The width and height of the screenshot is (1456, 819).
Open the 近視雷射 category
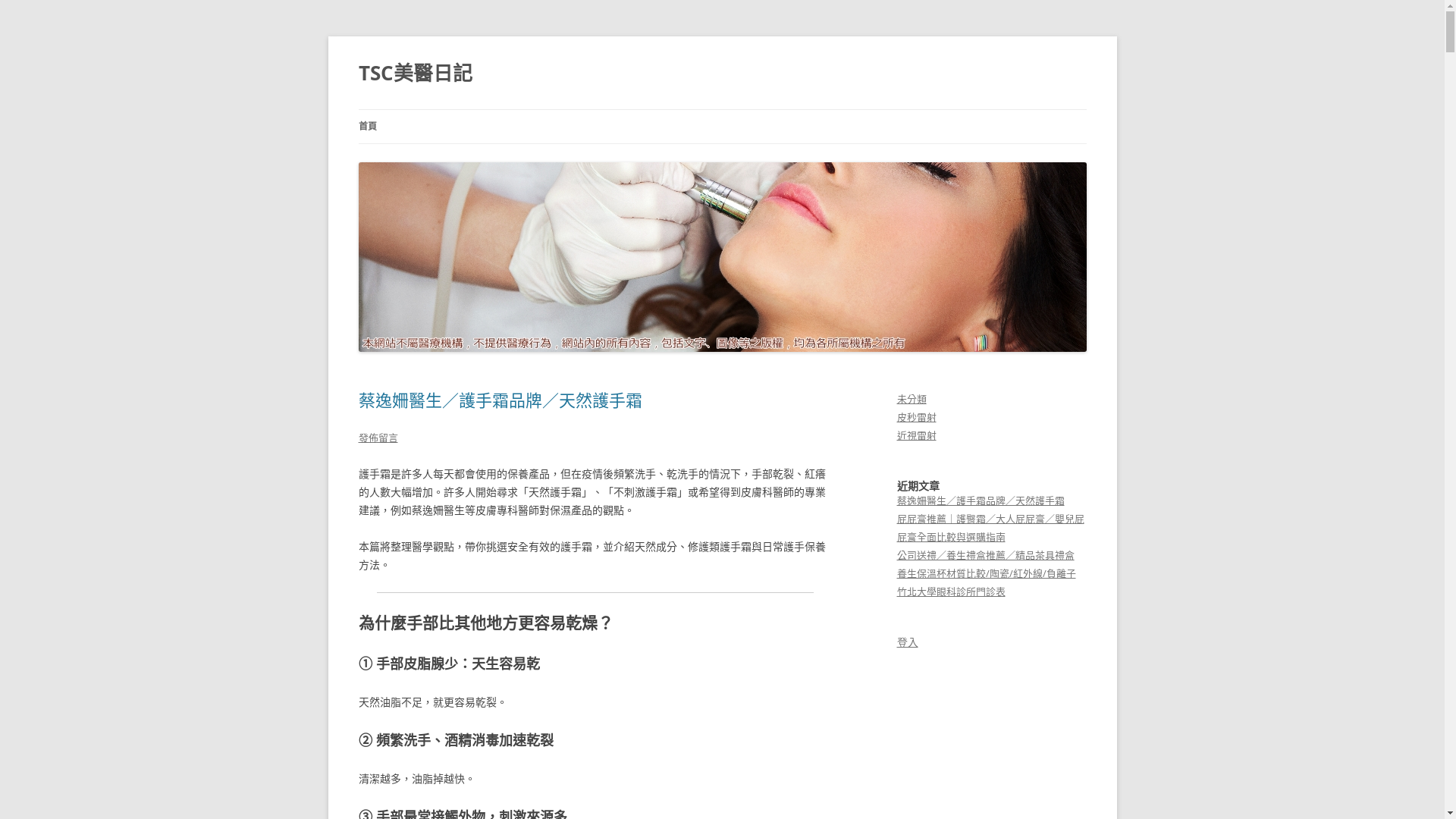tap(916, 436)
